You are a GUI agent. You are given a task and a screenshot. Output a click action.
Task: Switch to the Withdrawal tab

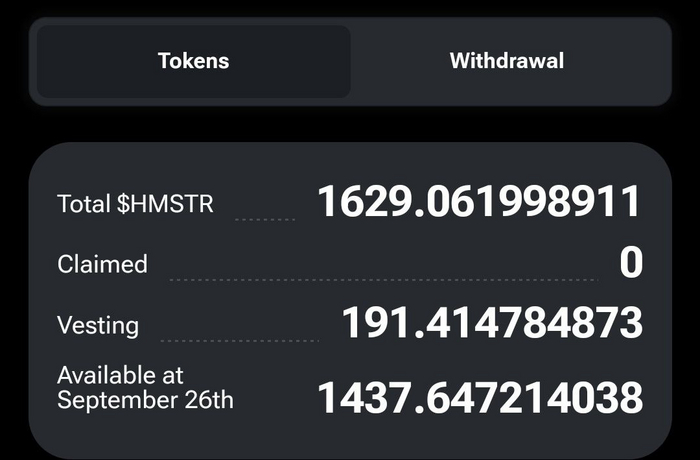[x=506, y=61]
